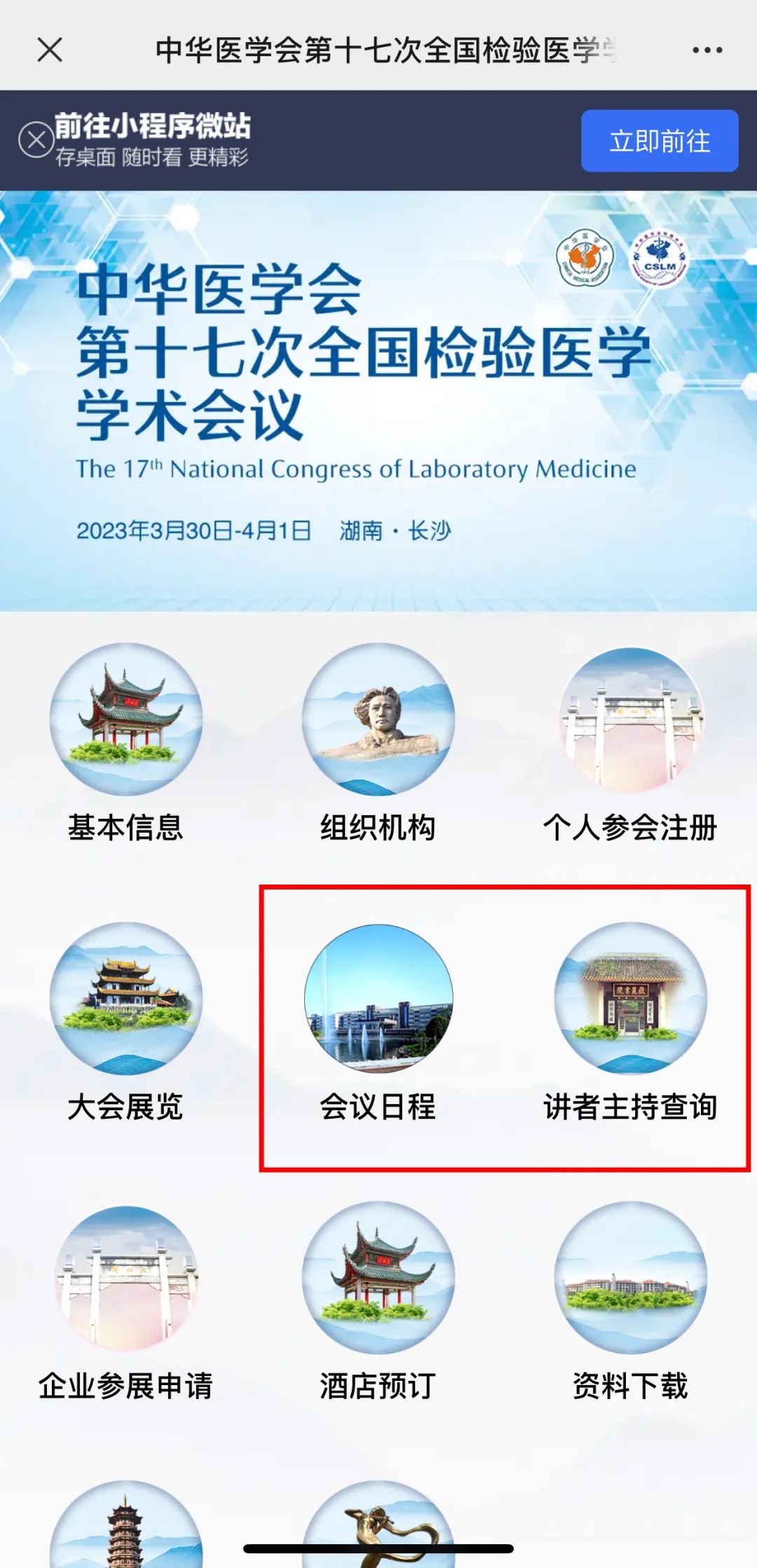This screenshot has width=757, height=1568.
Task: Open the three-dot overflow menu
Action: [x=707, y=50]
